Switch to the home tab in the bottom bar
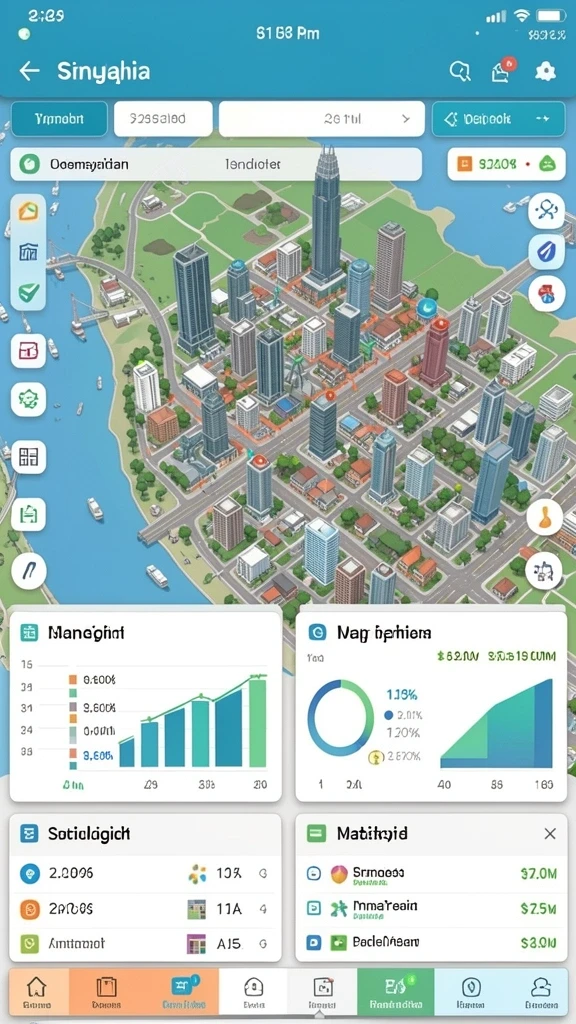This screenshot has height=1024, width=576. point(38,991)
